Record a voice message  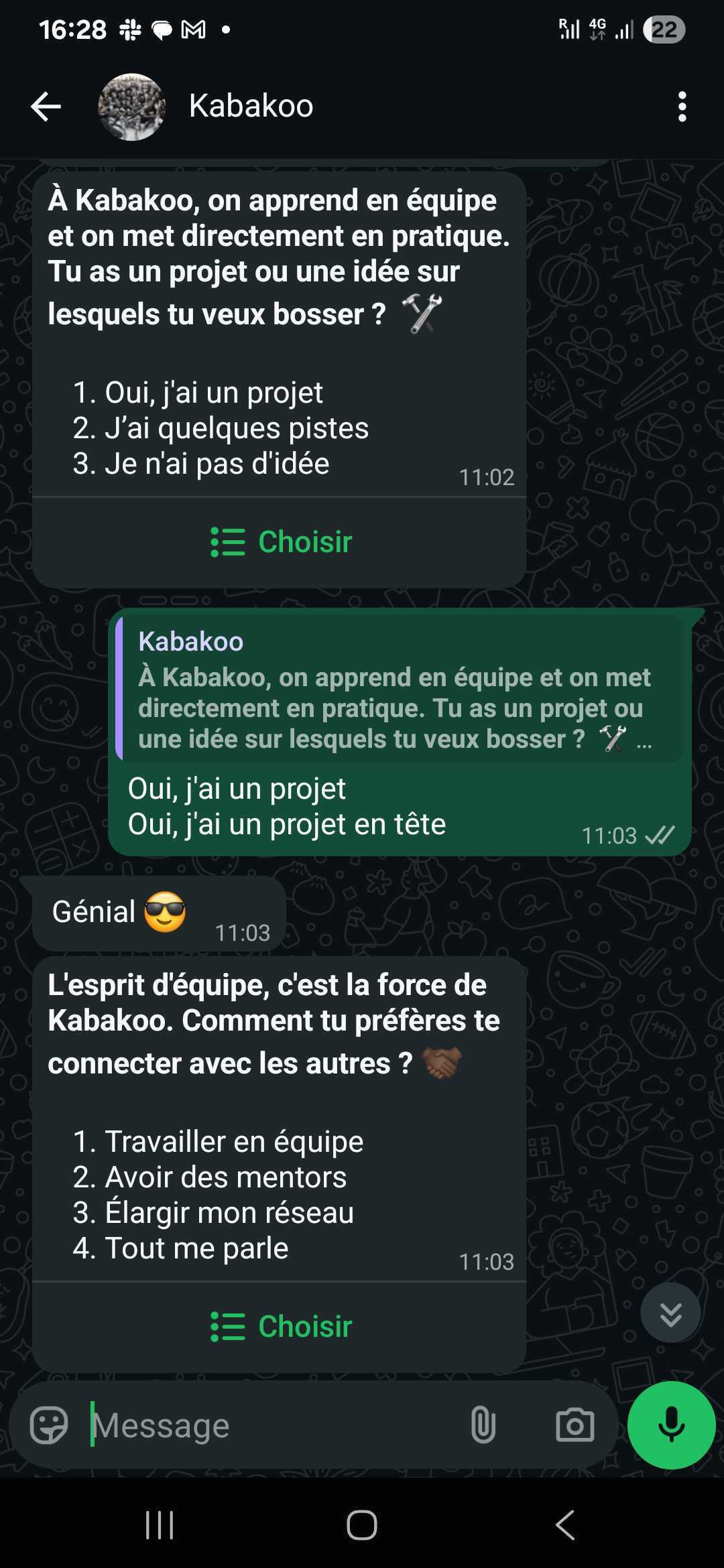point(671,1425)
